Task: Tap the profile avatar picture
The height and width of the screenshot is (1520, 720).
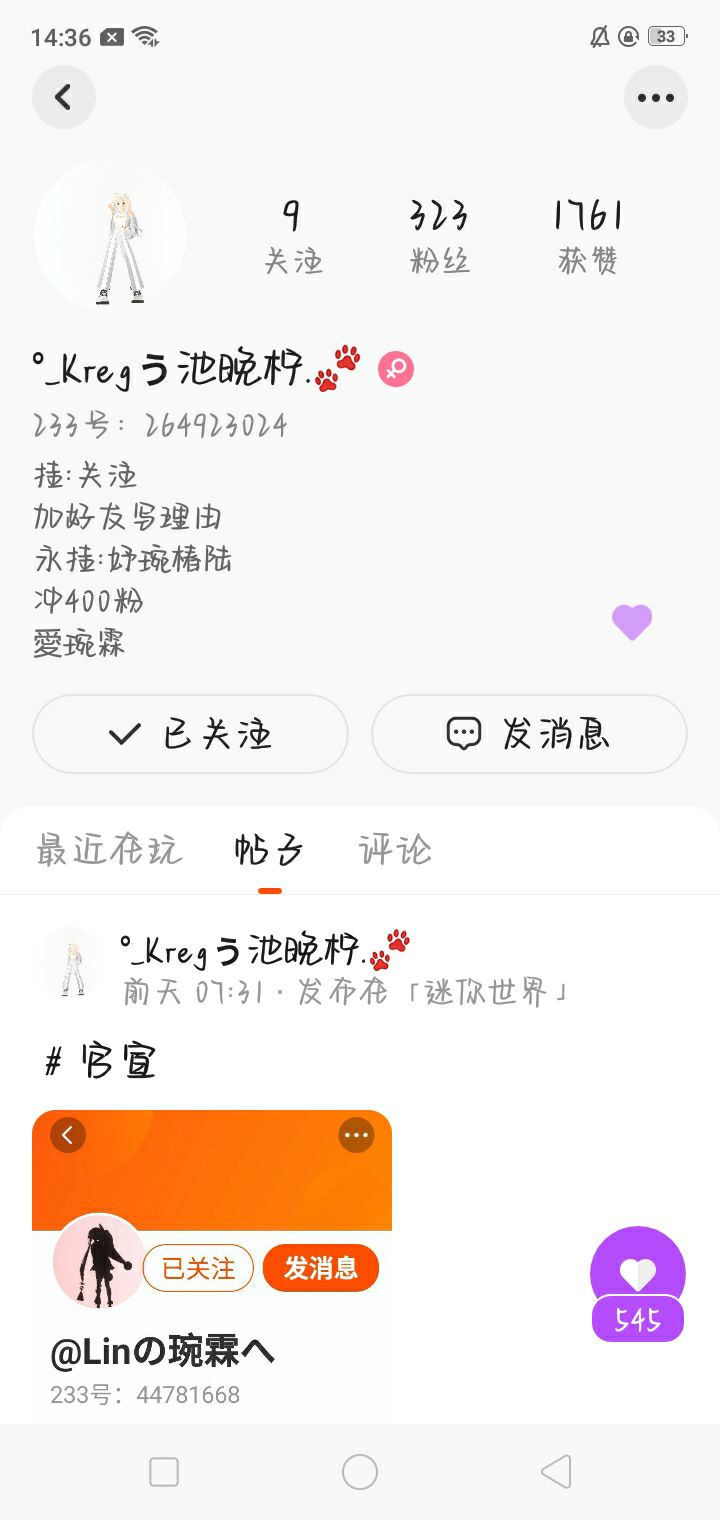Action: pos(110,236)
